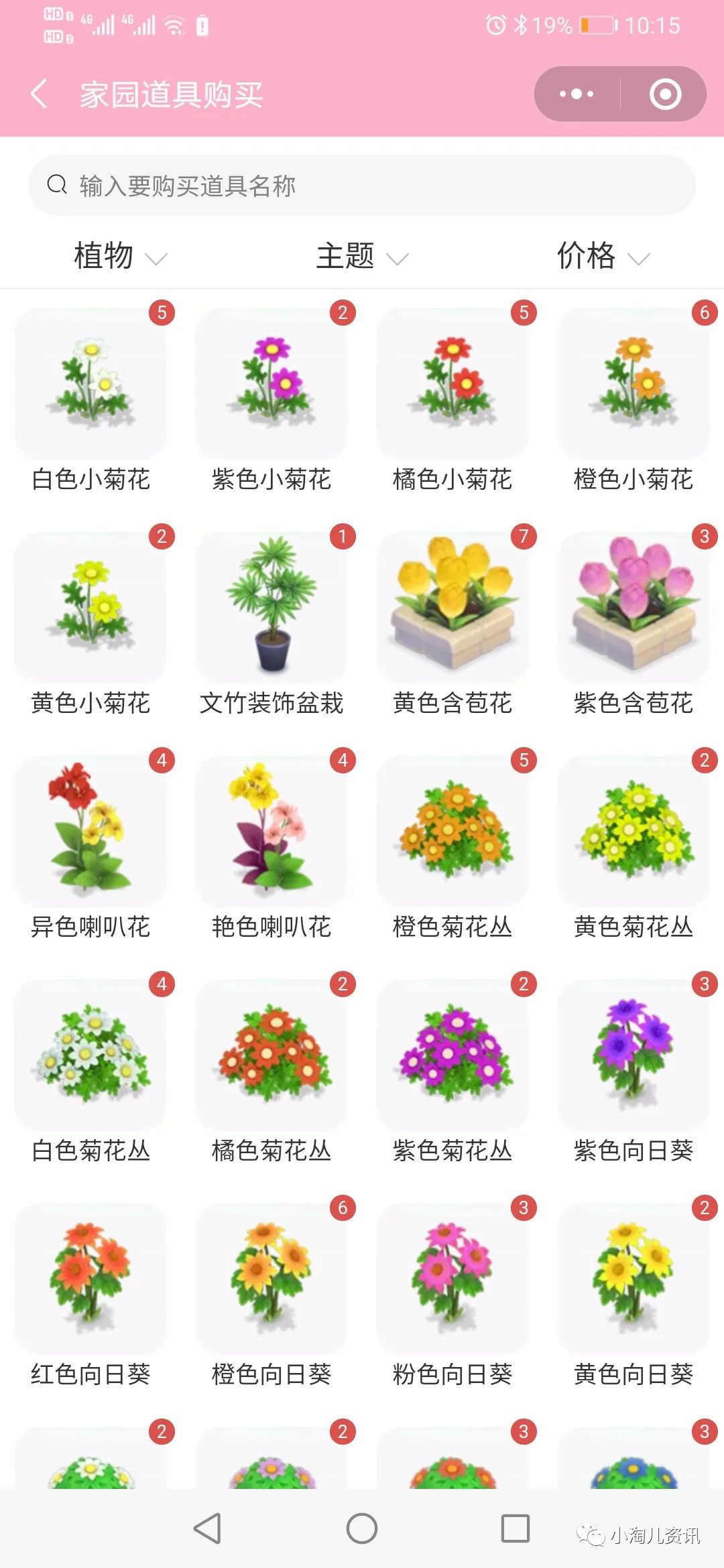Viewport: 724px width, 1568px height.
Task: Tap the back arrow in the pink header
Action: pos(38,94)
